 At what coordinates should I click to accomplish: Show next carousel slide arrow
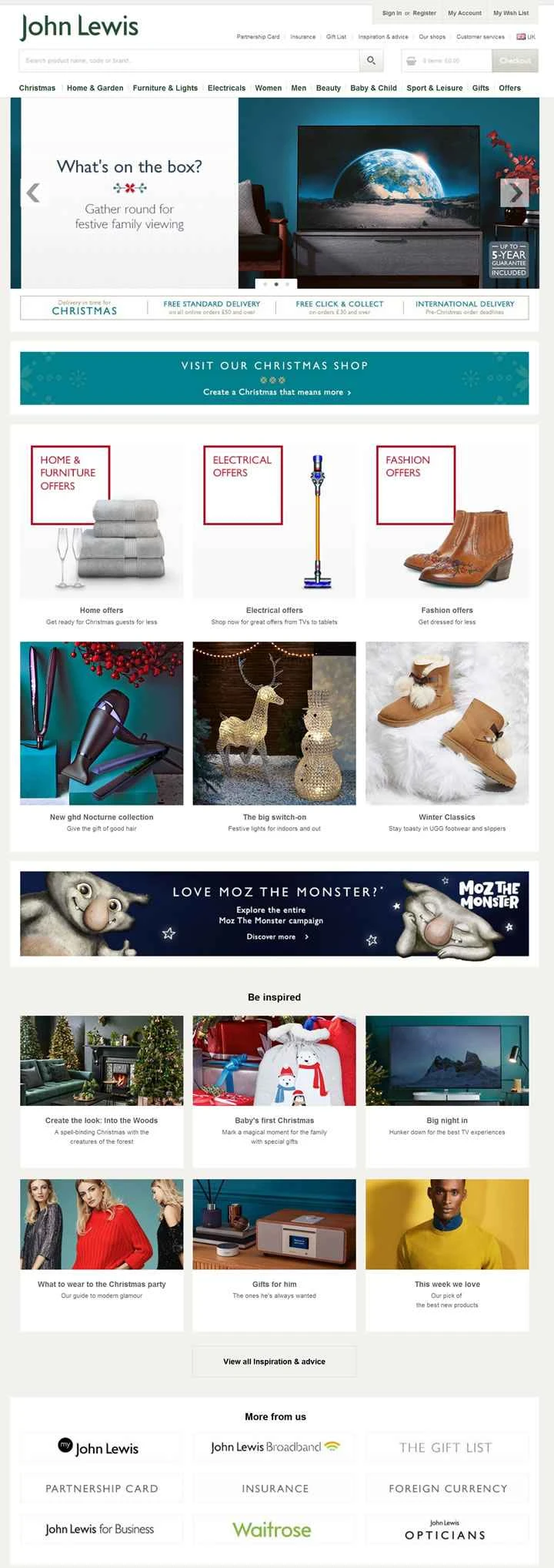tap(515, 193)
